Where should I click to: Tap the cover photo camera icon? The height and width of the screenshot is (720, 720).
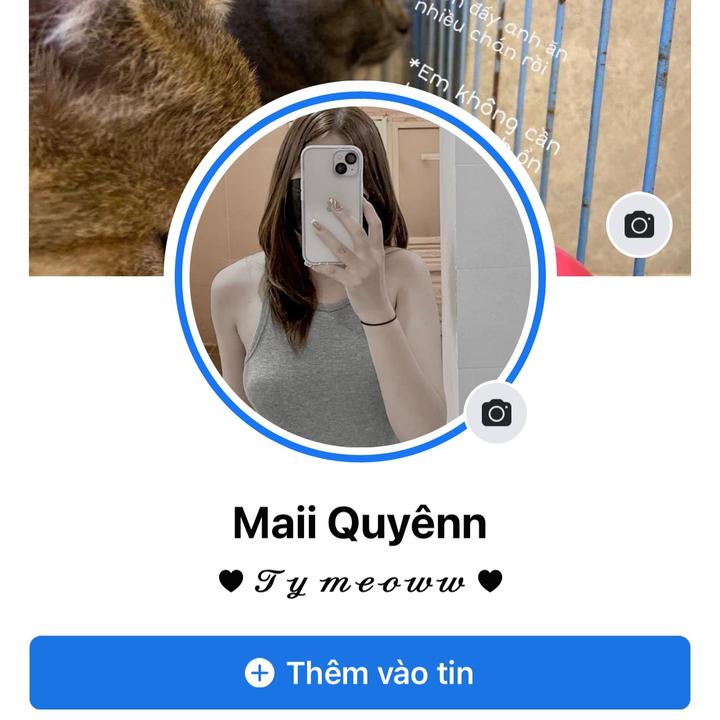coord(639,225)
